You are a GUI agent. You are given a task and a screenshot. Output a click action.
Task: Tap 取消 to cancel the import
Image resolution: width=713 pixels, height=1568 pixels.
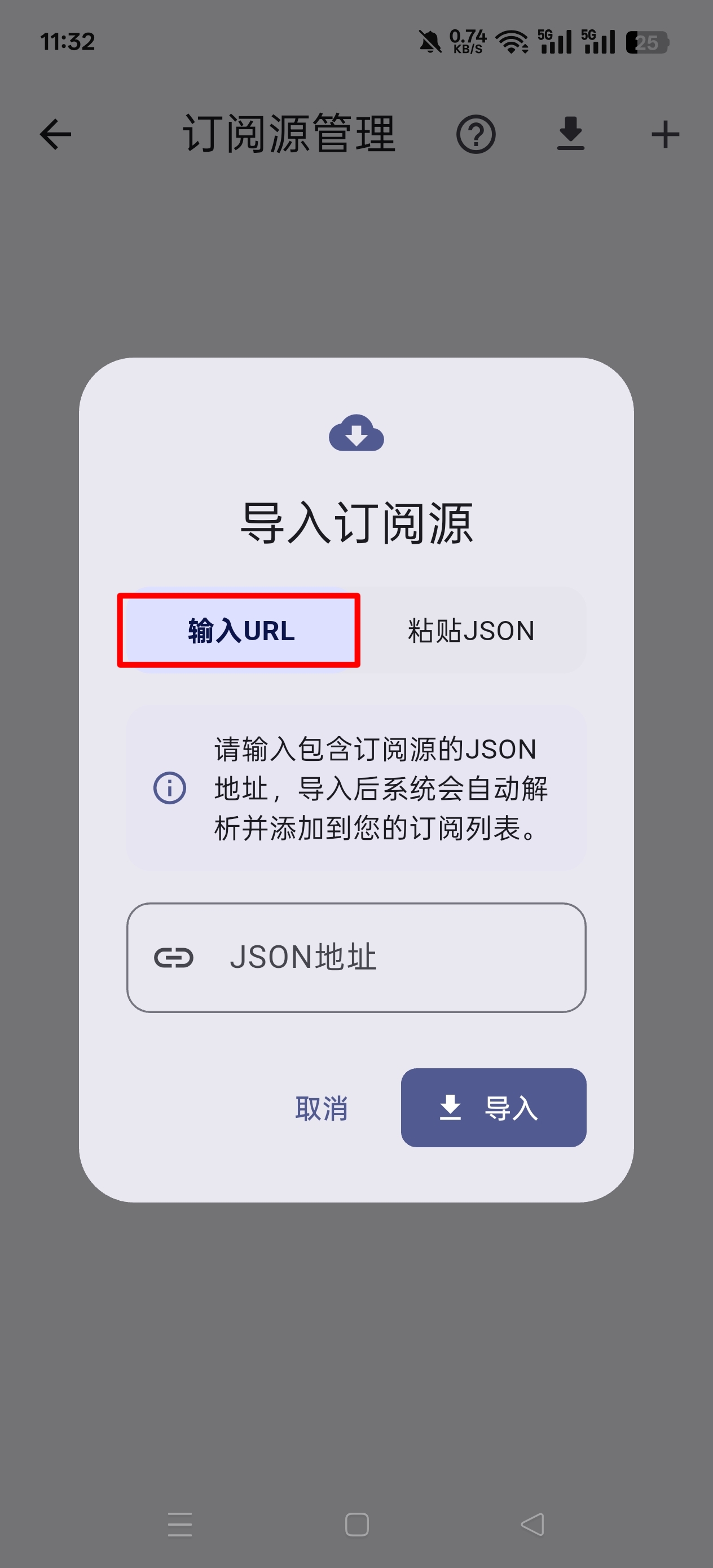(322, 1108)
